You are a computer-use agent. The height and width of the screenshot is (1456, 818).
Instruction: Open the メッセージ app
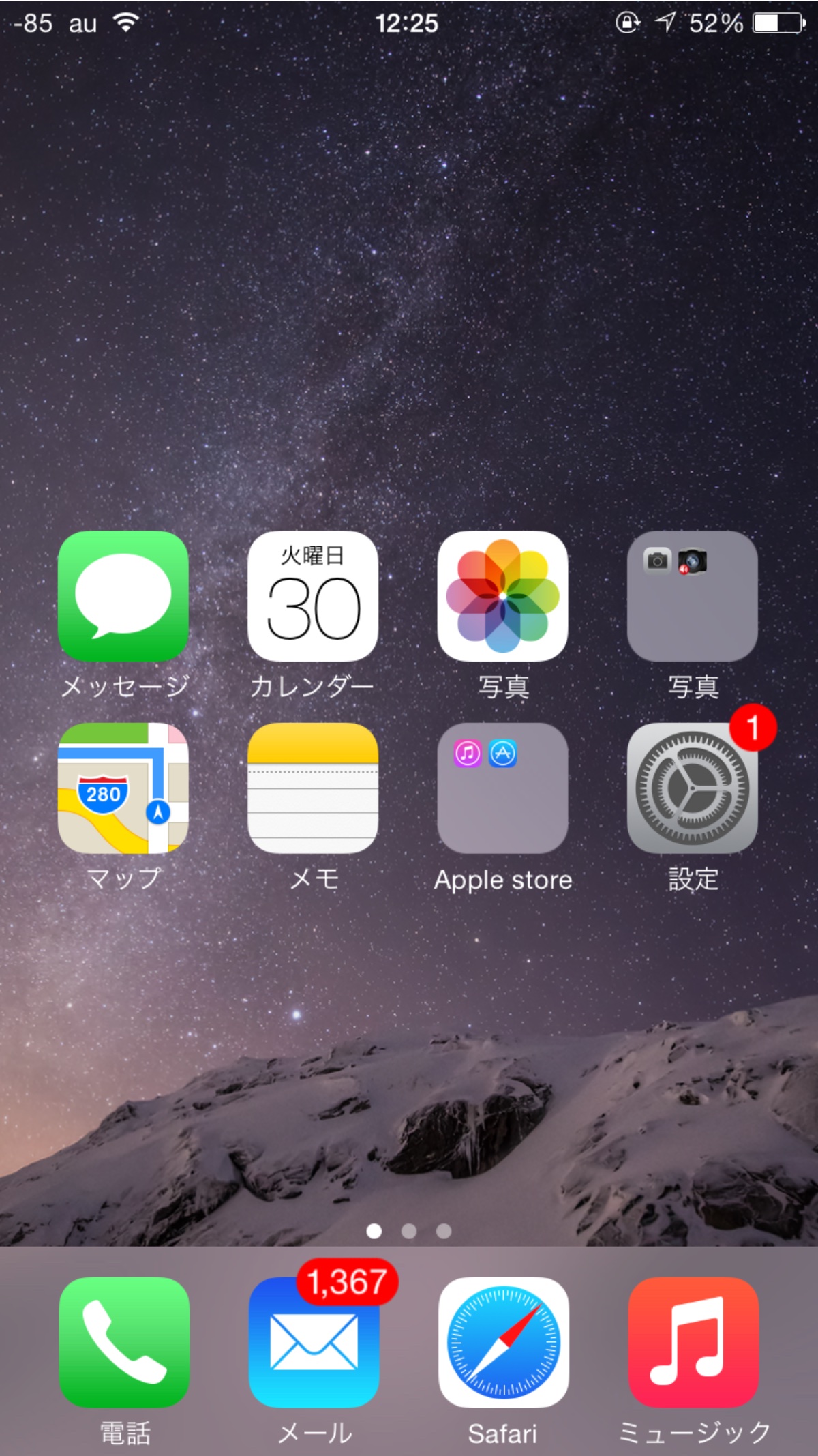pyautogui.click(x=123, y=596)
